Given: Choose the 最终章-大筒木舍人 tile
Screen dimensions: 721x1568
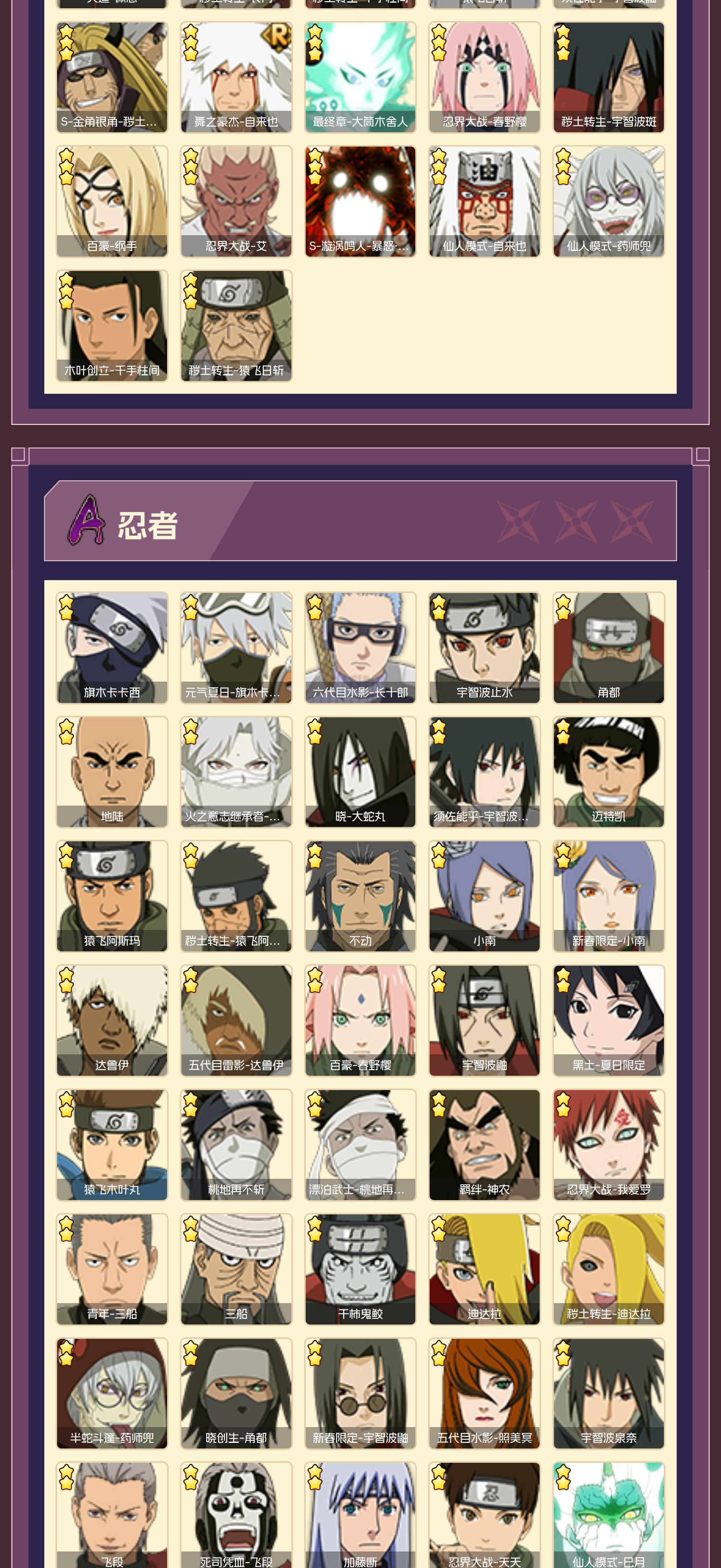Looking at the screenshot, I should [x=360, y=77].
